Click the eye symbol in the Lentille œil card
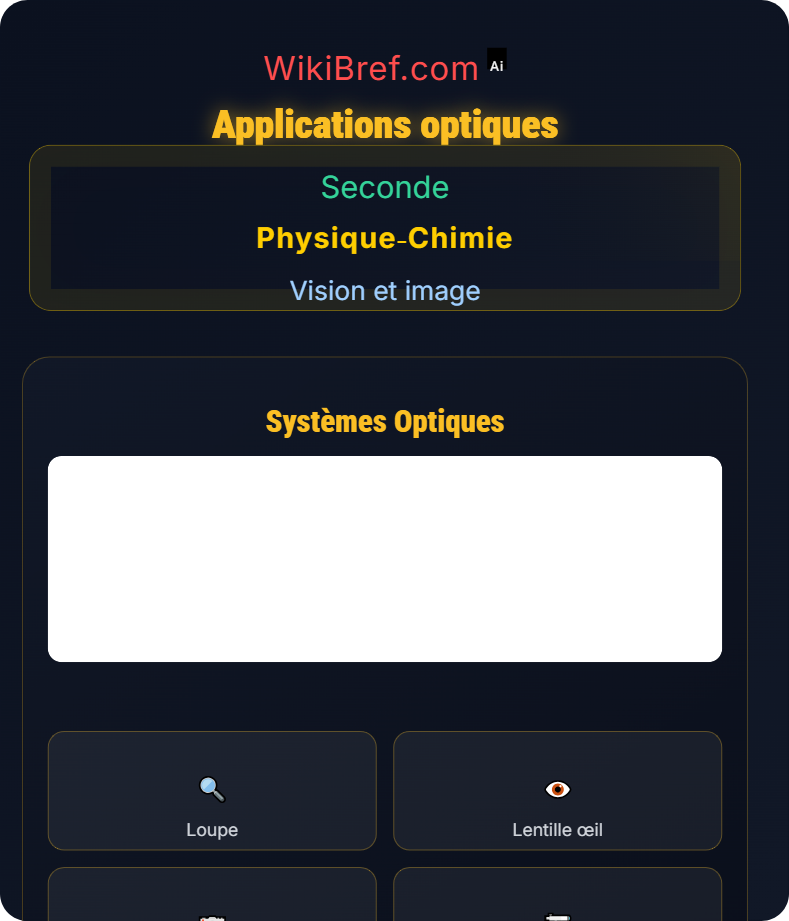789x921 pixels. [x=557, y=789]
